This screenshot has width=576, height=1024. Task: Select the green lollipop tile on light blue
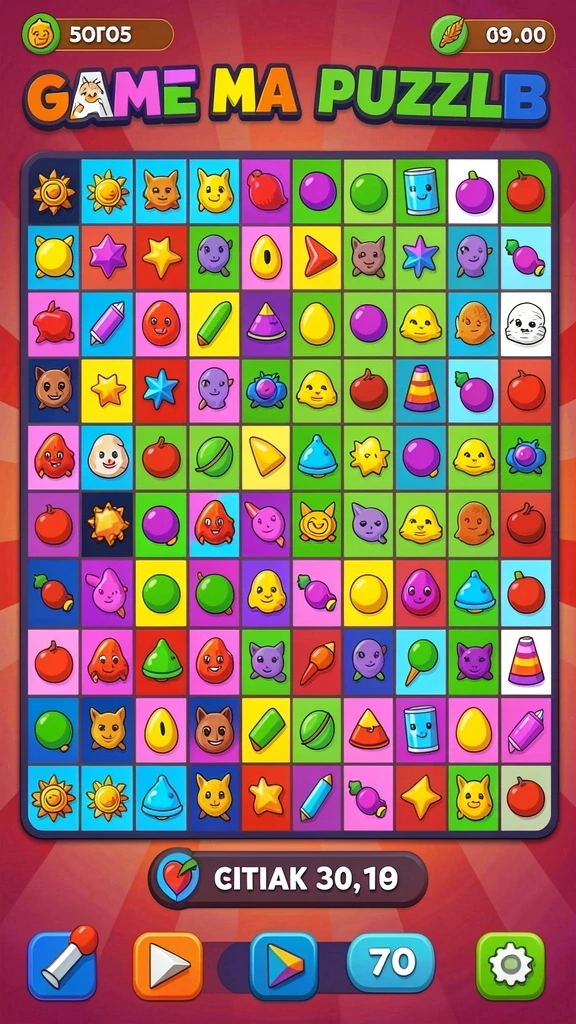point(419,662)
